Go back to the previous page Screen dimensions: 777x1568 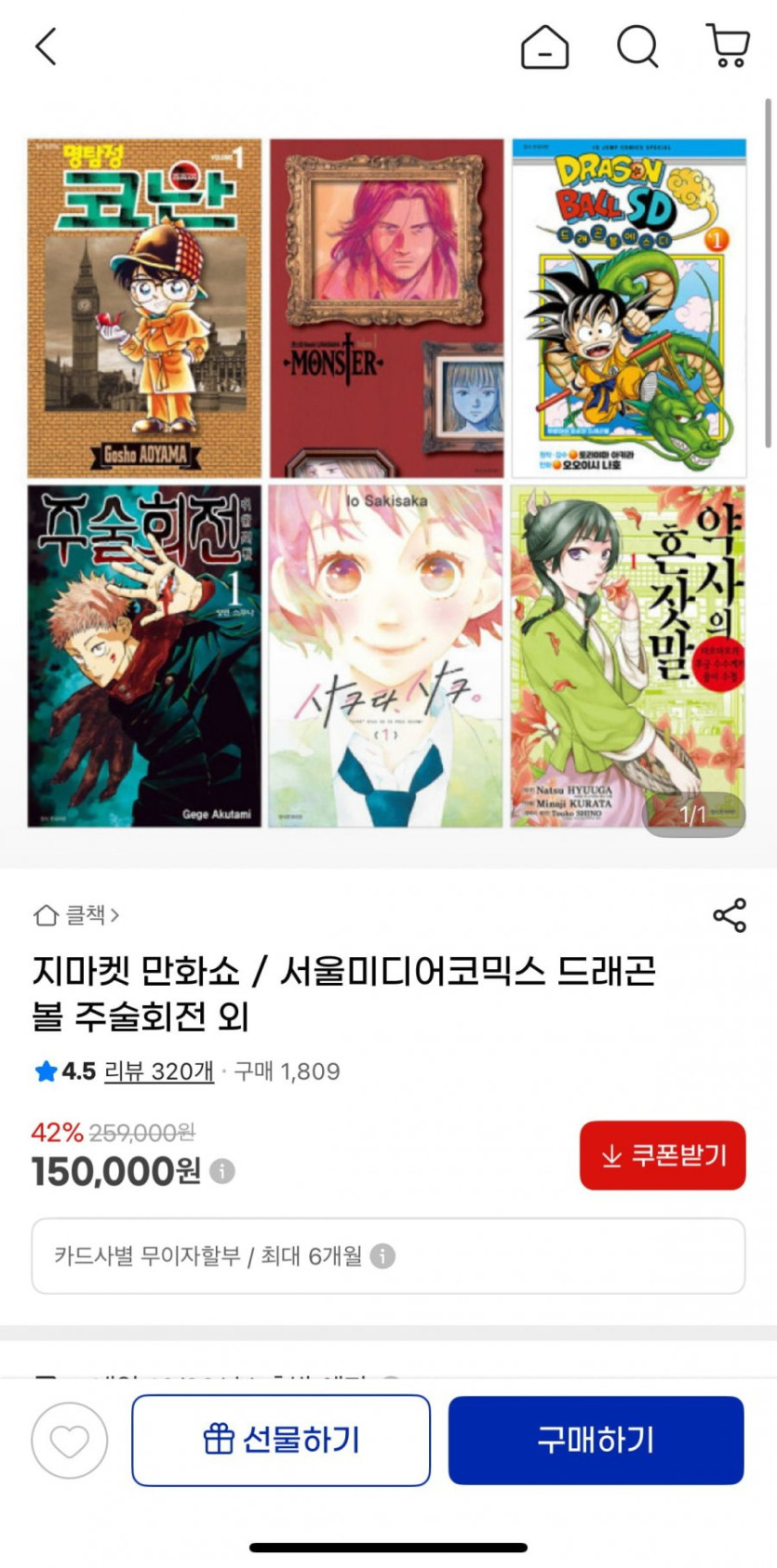coord(46,47)
